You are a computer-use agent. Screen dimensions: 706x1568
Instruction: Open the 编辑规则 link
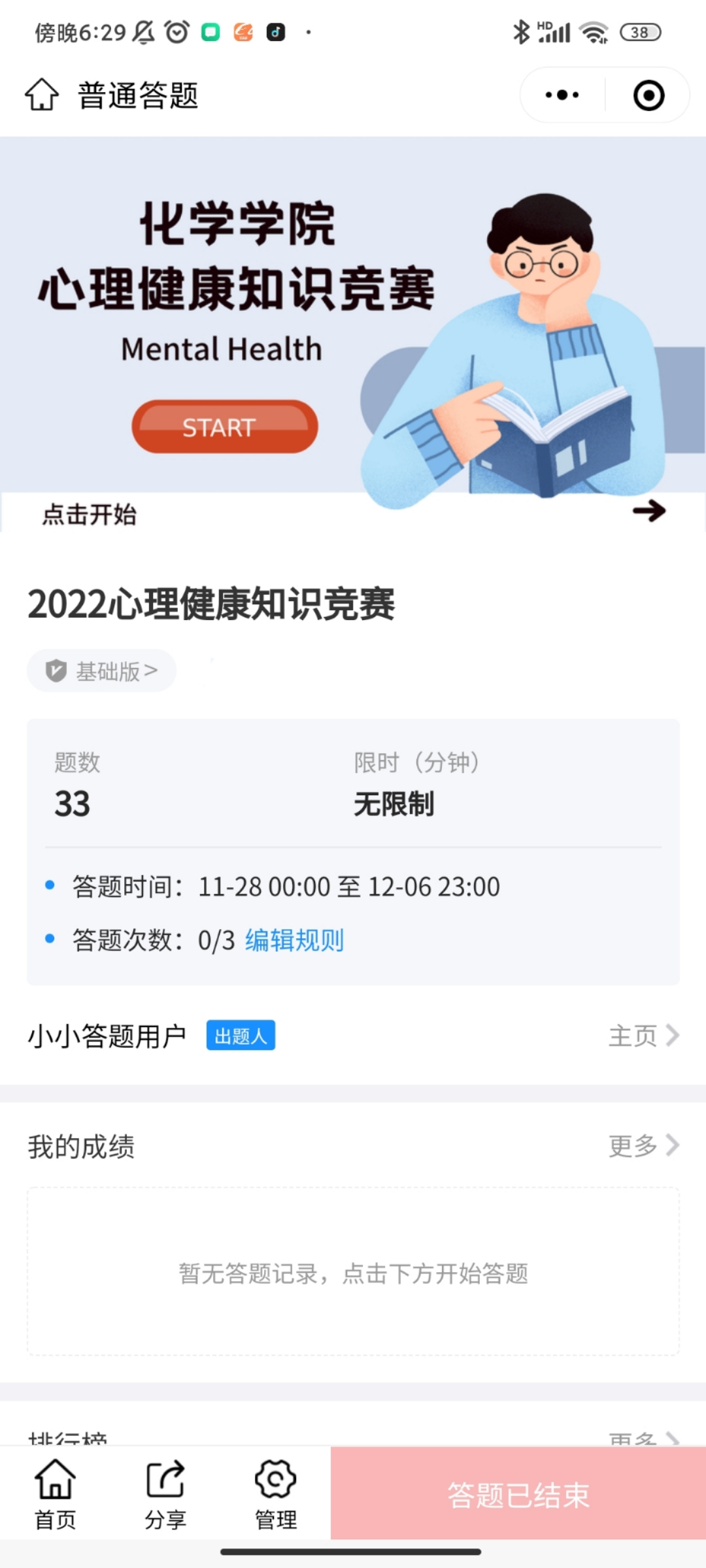(x=294, y=941)
